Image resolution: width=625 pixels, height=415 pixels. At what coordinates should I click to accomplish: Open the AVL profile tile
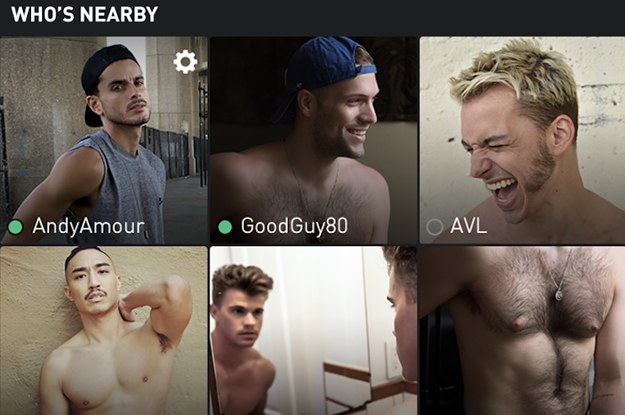tap(521, 140)
